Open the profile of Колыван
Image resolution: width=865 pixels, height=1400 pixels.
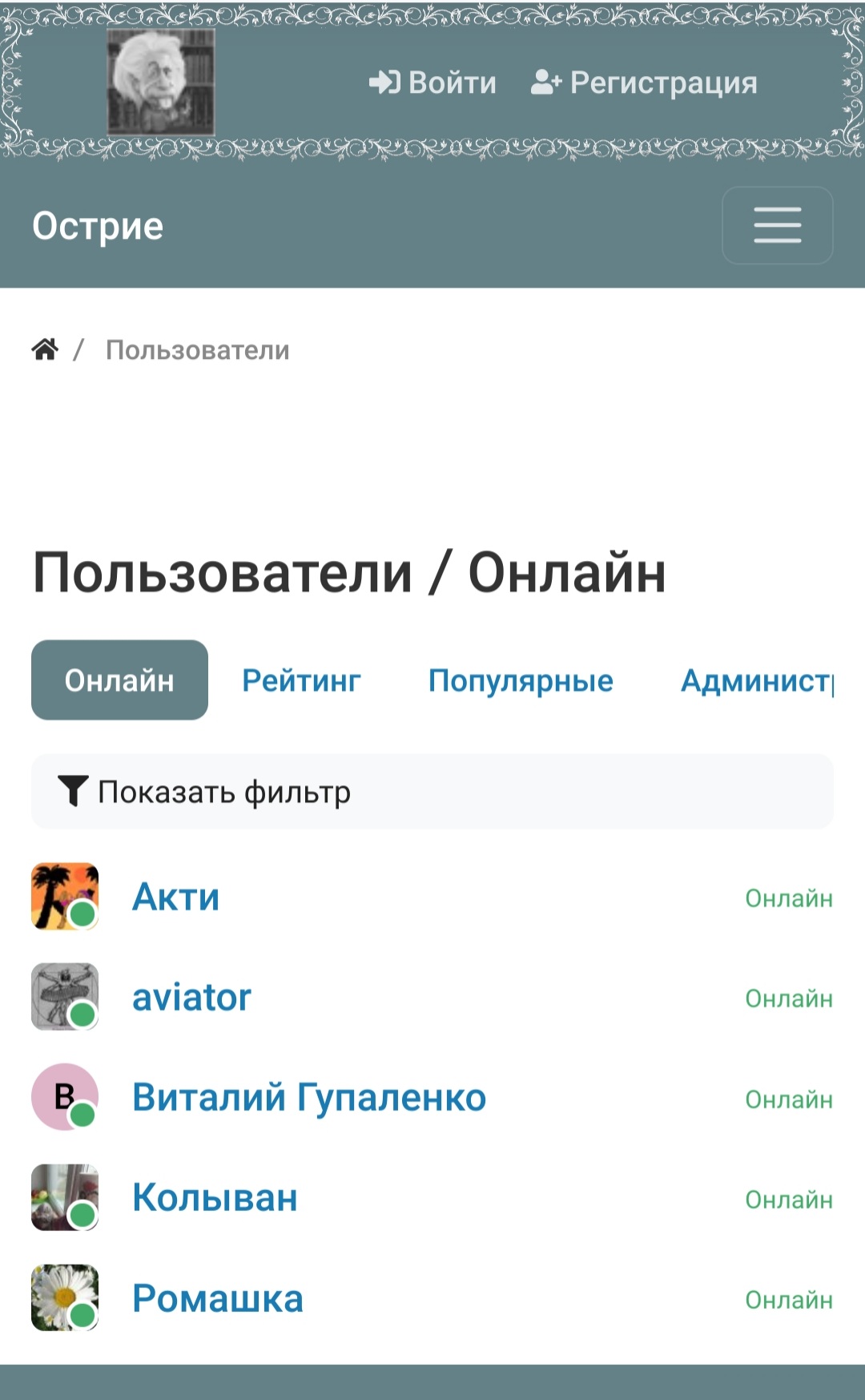click(x=215, y=1197)
